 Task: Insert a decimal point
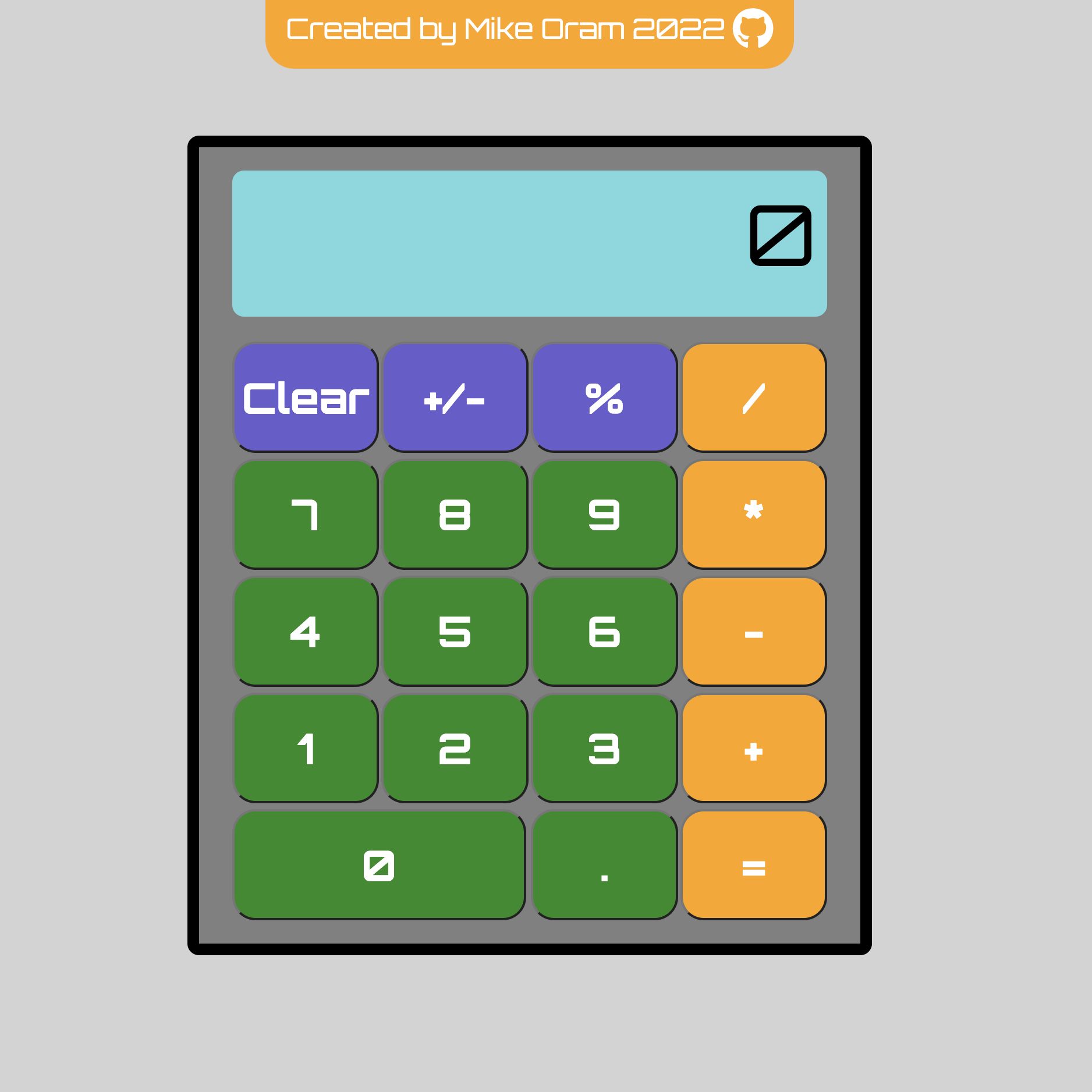click(x=605, y=866)
